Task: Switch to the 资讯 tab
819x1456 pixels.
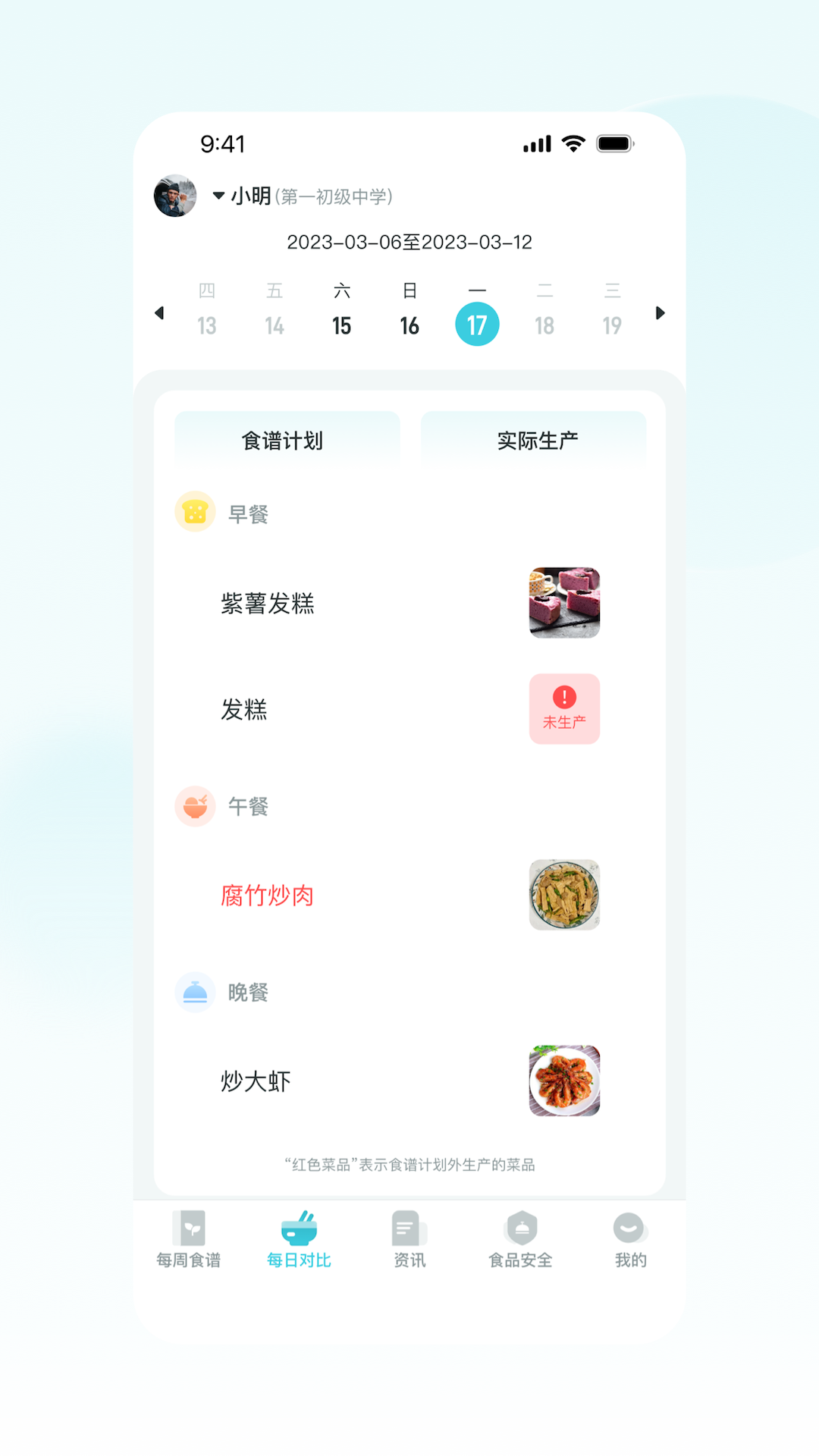Action: 409,1239
